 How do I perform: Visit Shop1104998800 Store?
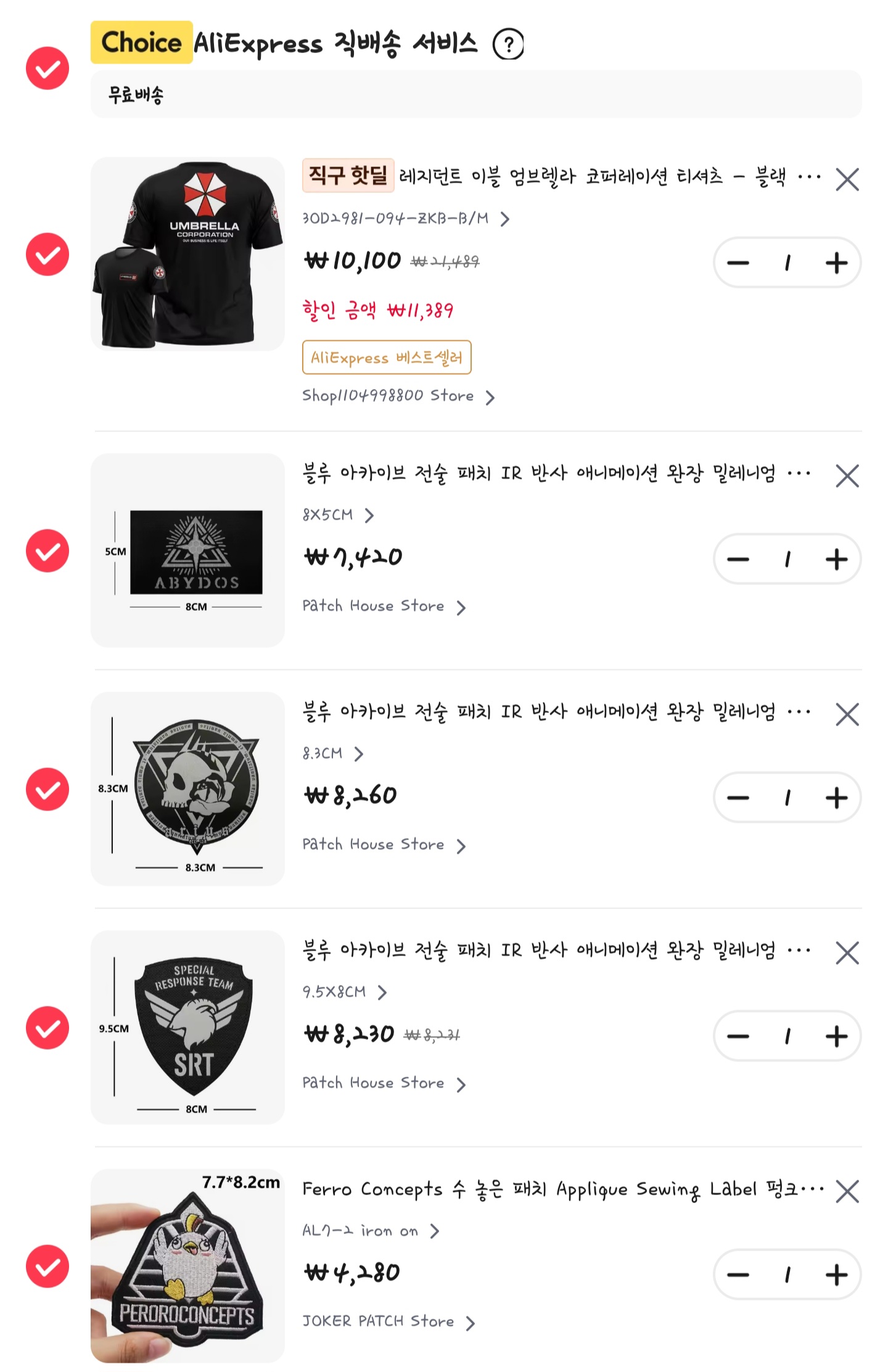click(398, 396)
